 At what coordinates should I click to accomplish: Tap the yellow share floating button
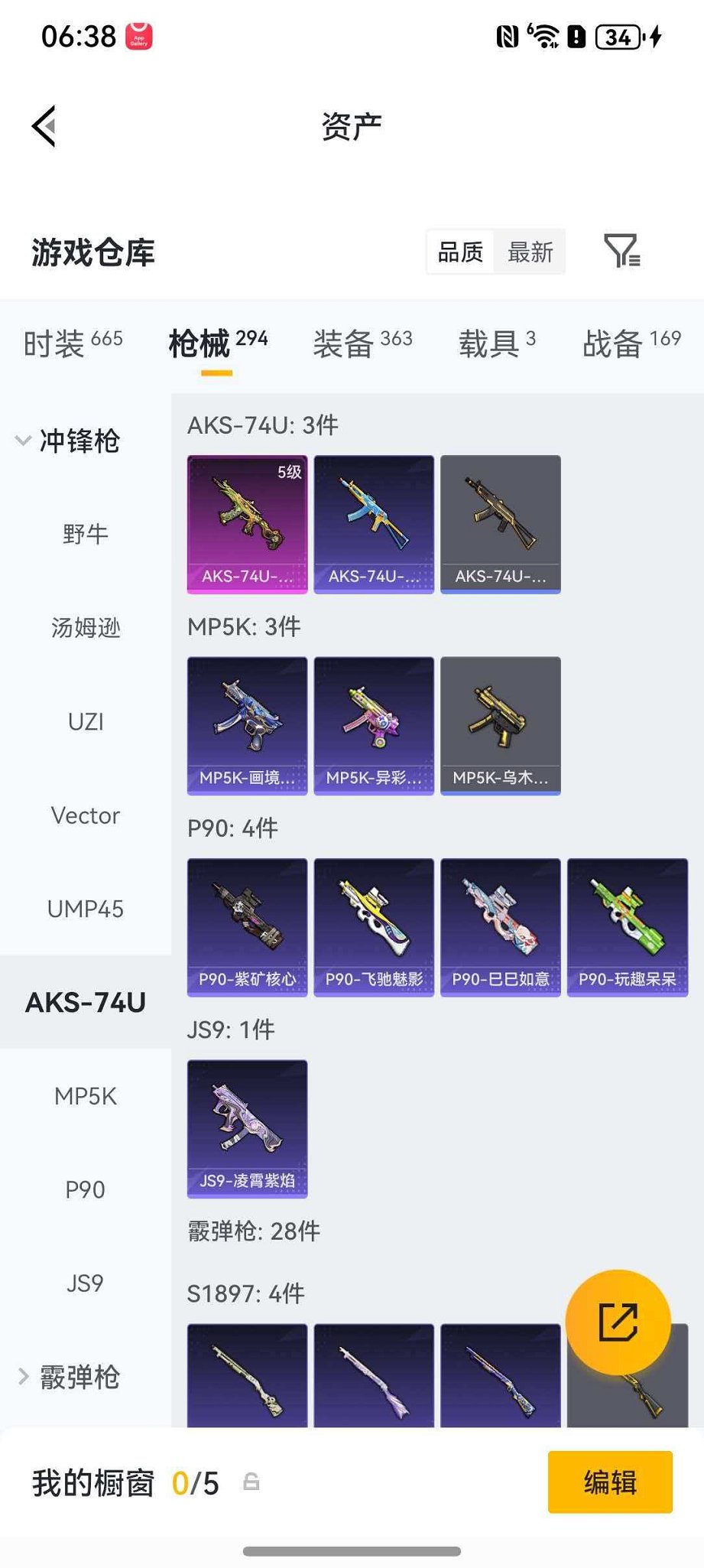pyautogui.click(x=618, y=1323)
